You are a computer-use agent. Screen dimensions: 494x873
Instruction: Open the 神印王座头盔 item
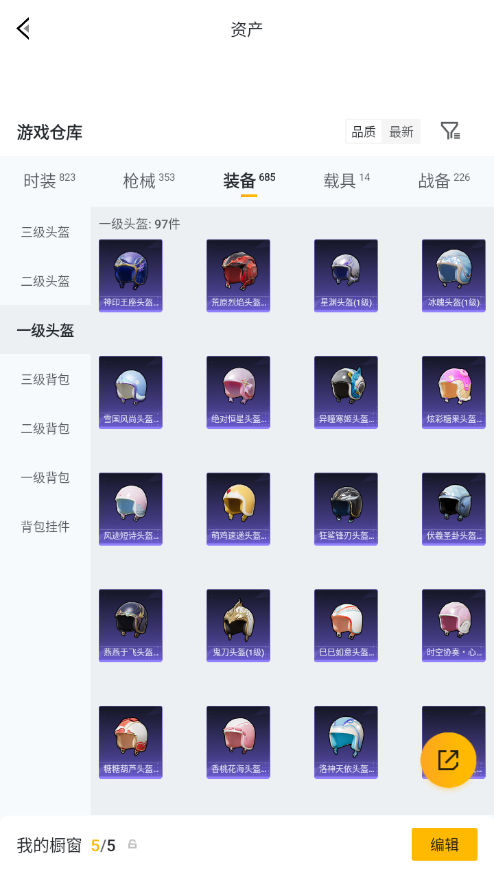click(x=130, y=276)
